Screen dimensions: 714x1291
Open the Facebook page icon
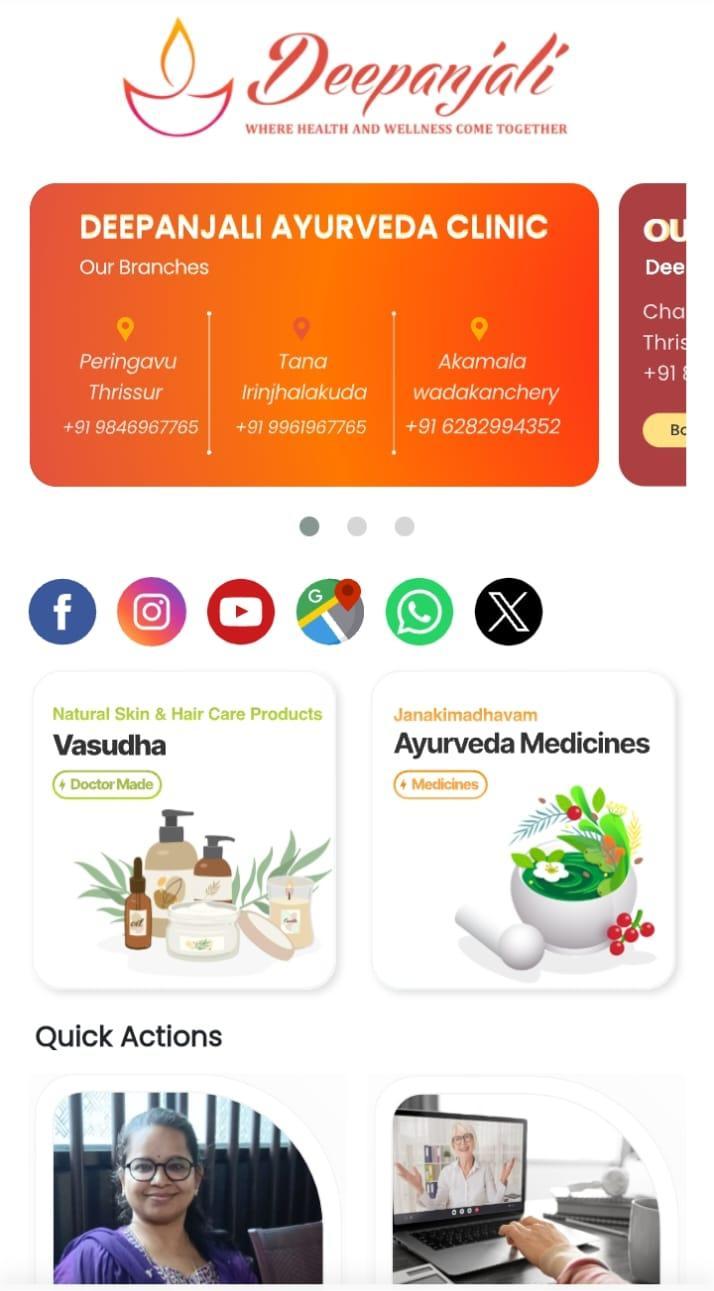point(62,611)
